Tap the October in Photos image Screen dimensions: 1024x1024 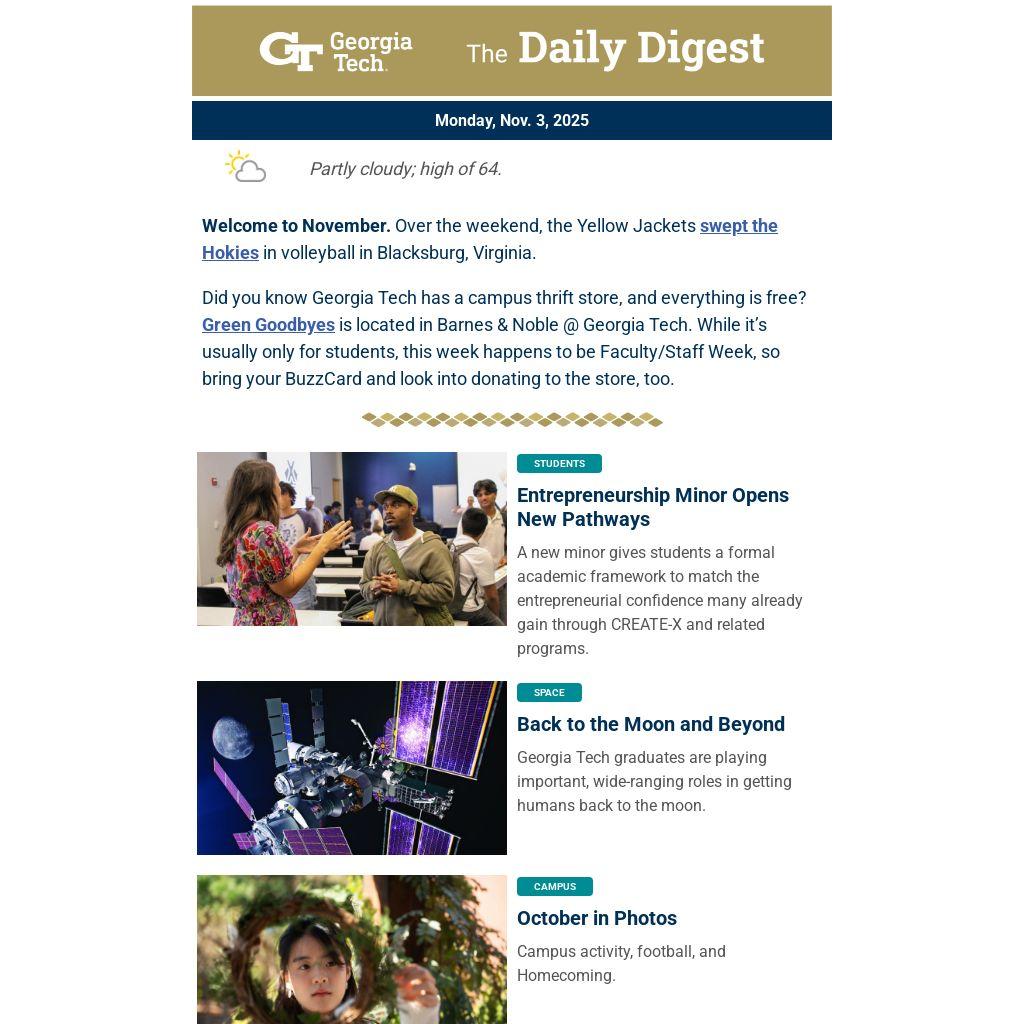(352, 949)
